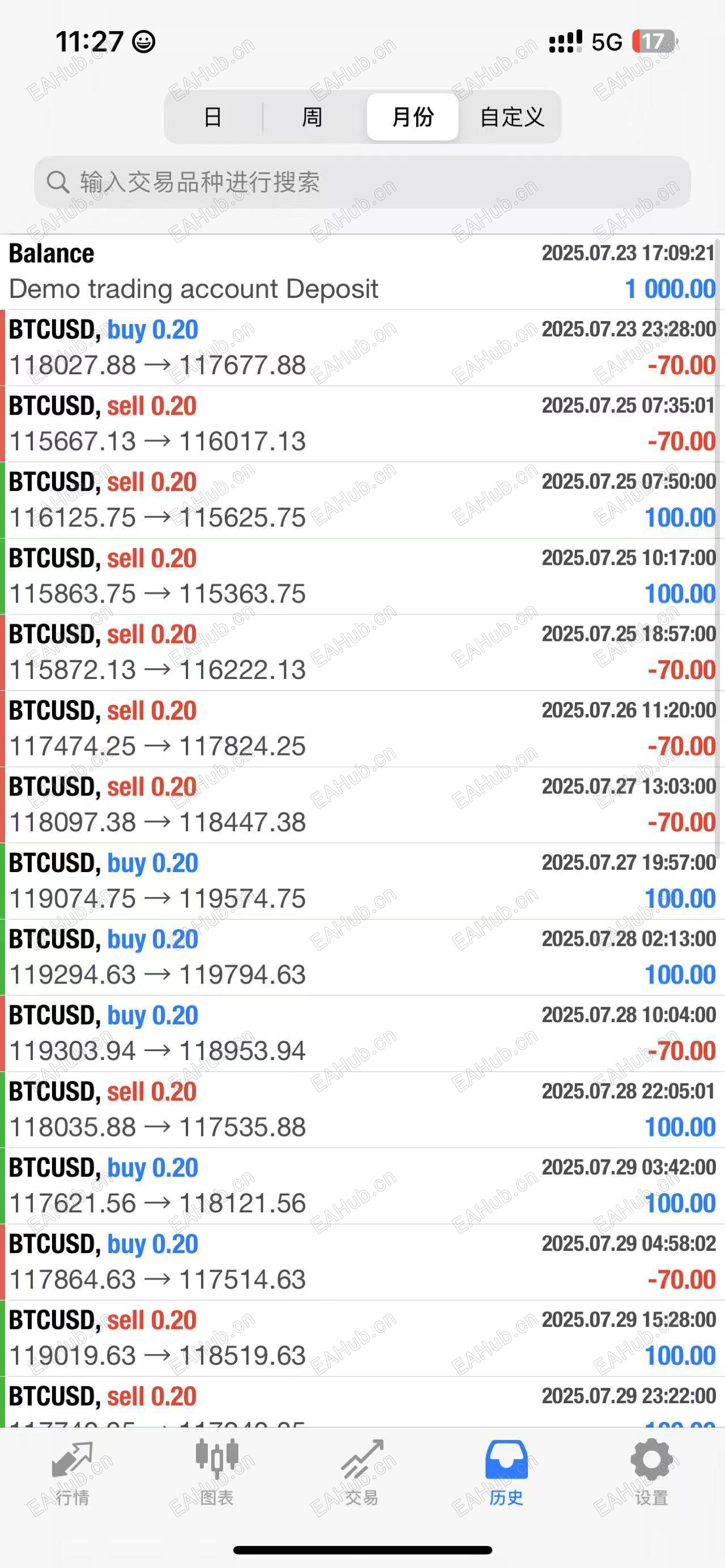The height and width of the screenshot is (1568, 725).
Task: Go to the 图表 chart tab
Action: [x=217, y=1471]
